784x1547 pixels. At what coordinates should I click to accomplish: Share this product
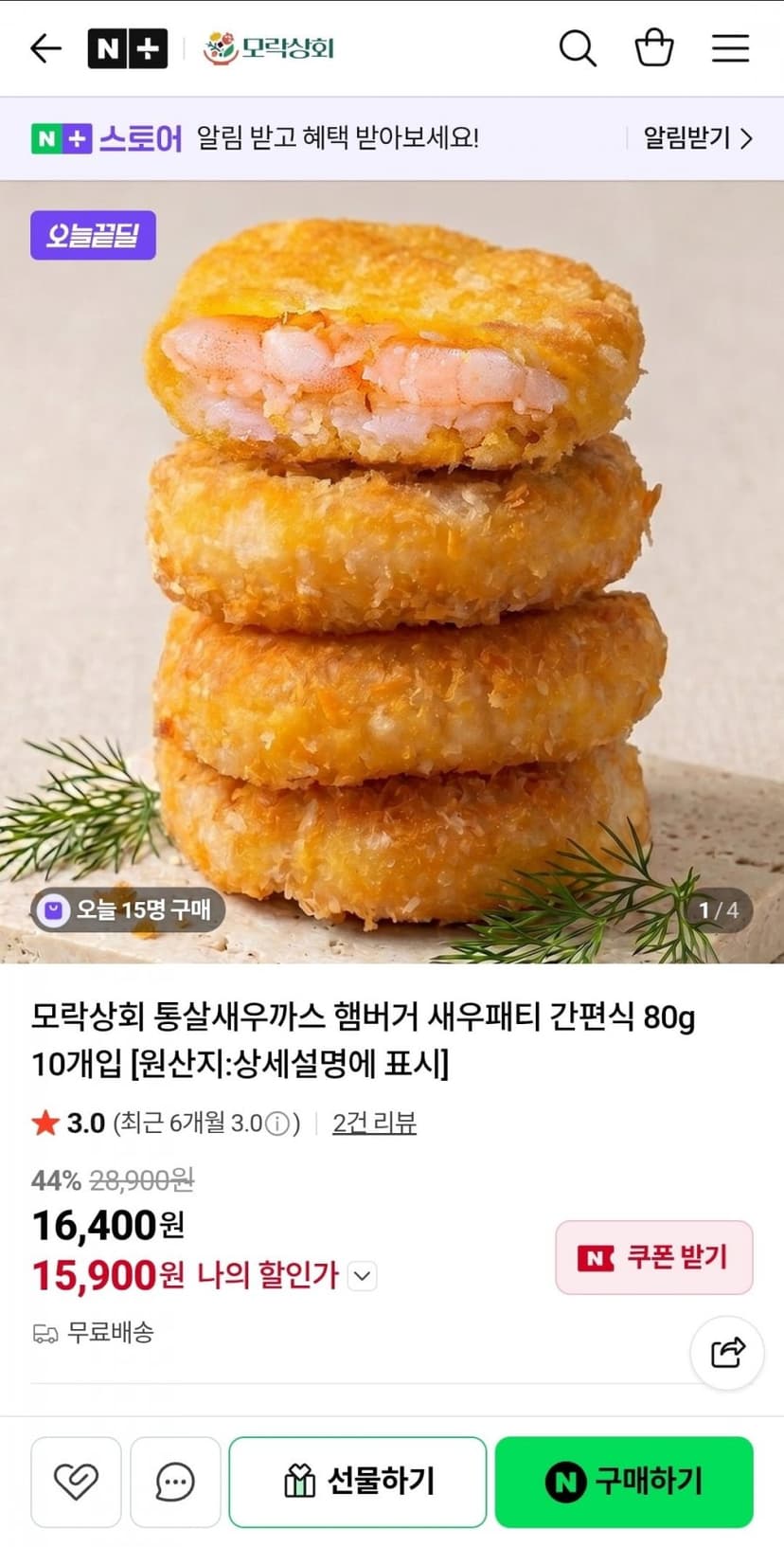tap(727, 1352)
